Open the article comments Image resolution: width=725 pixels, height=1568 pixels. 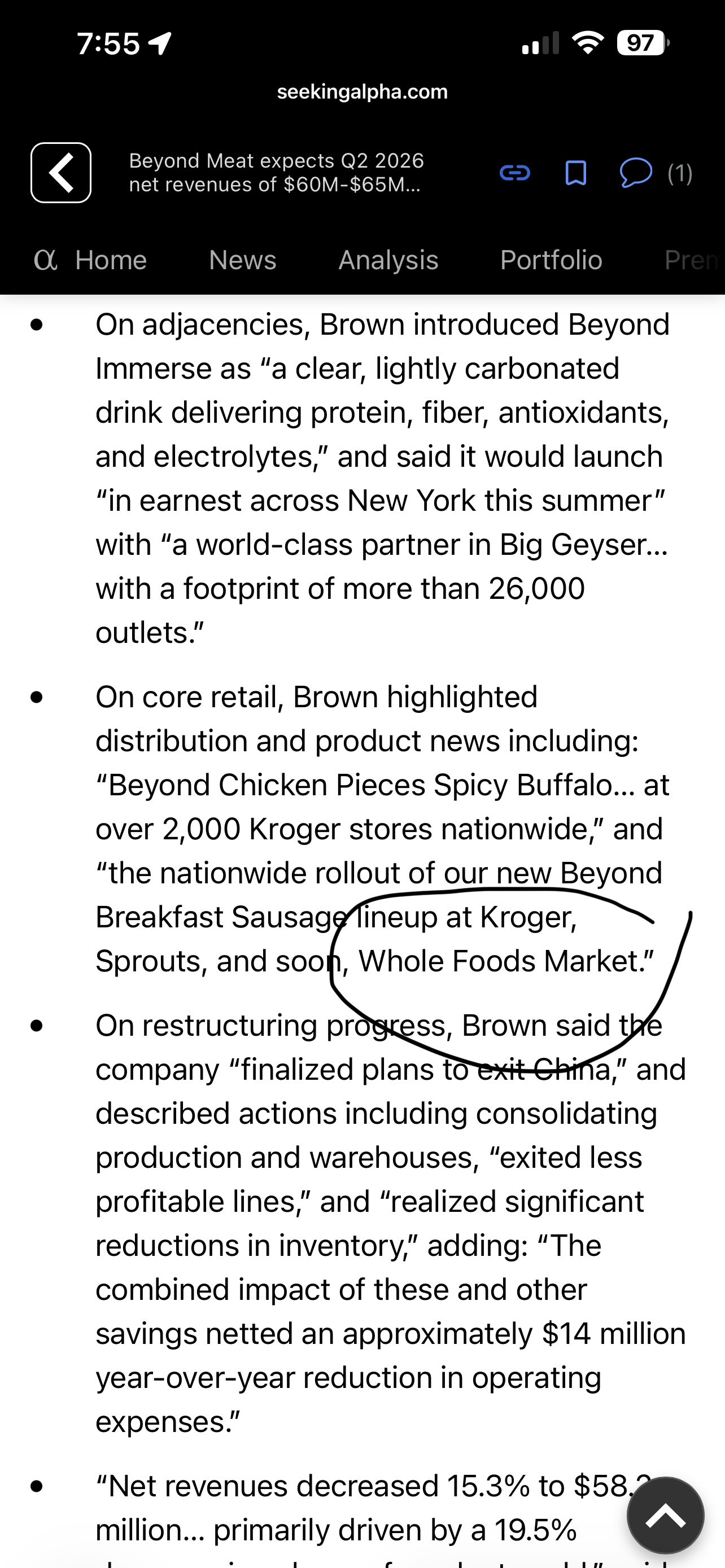(x=656, y=173)
